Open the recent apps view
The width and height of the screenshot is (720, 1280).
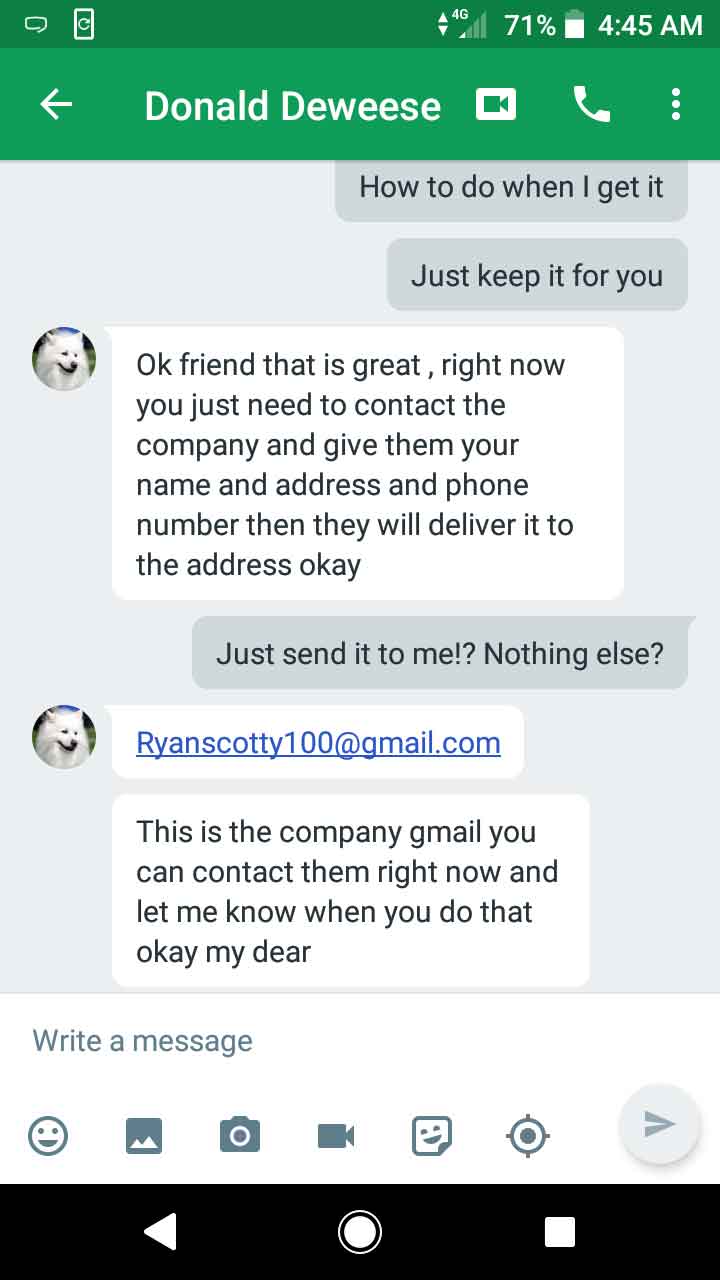[560, 1232]
